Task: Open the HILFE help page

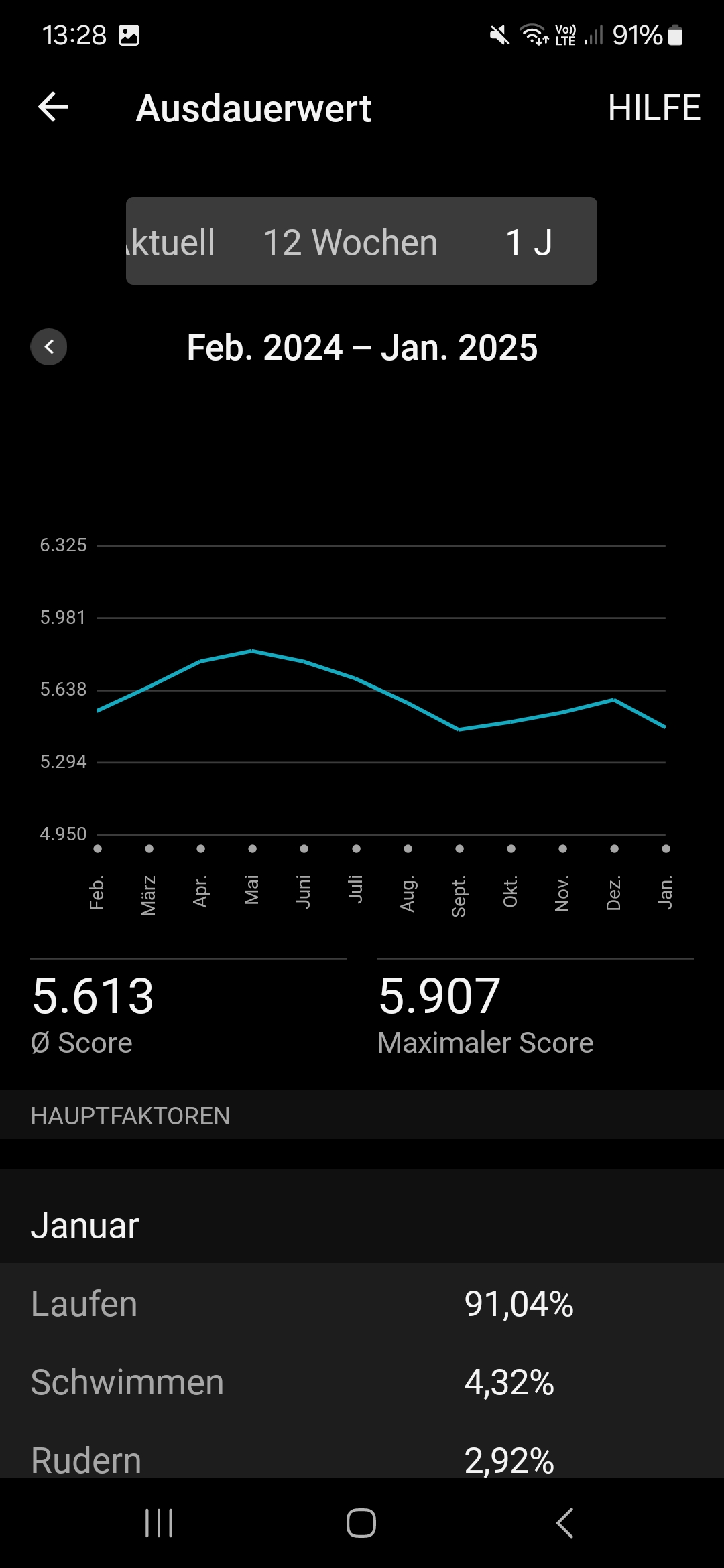Action: point(654,108)
